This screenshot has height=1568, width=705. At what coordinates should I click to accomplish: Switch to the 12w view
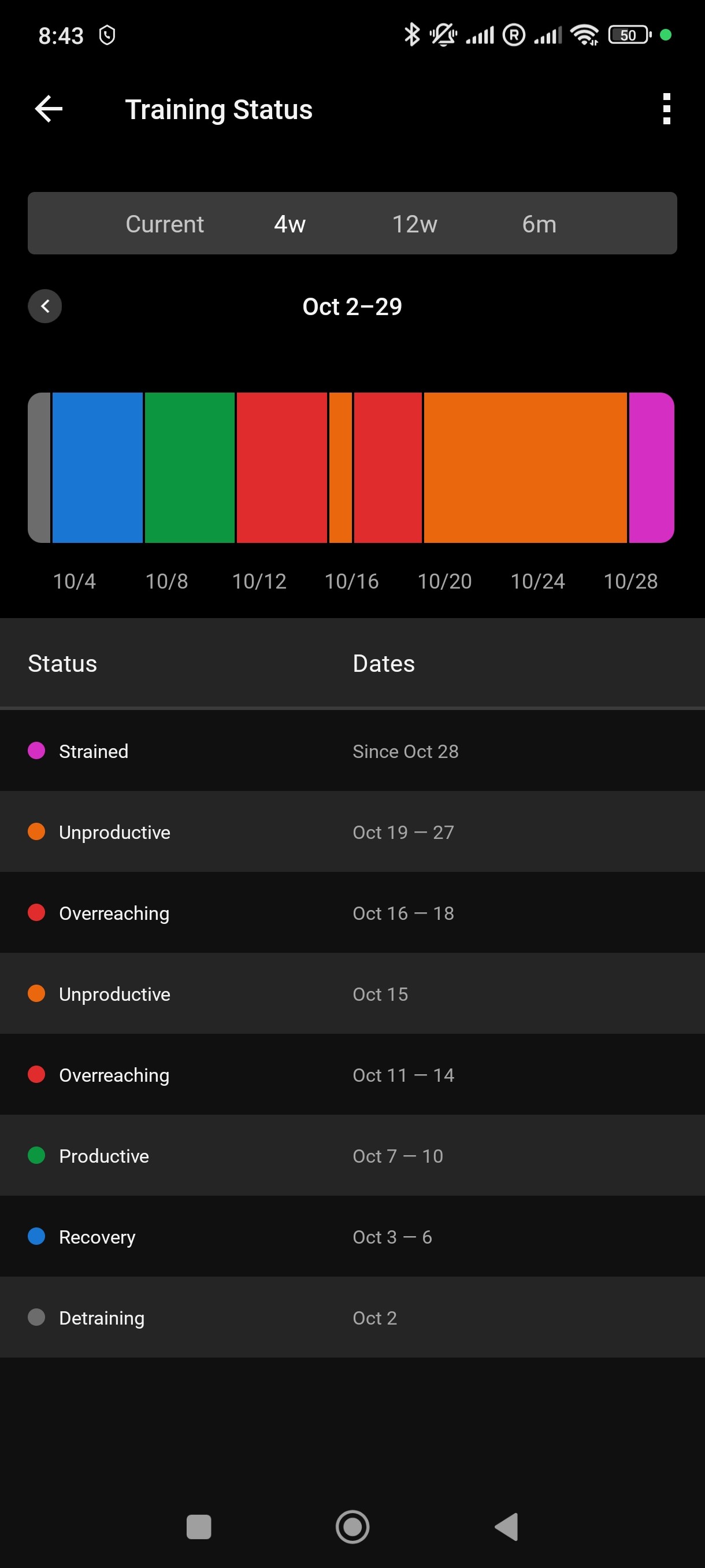pyautogui.click(x=414, y=224)
